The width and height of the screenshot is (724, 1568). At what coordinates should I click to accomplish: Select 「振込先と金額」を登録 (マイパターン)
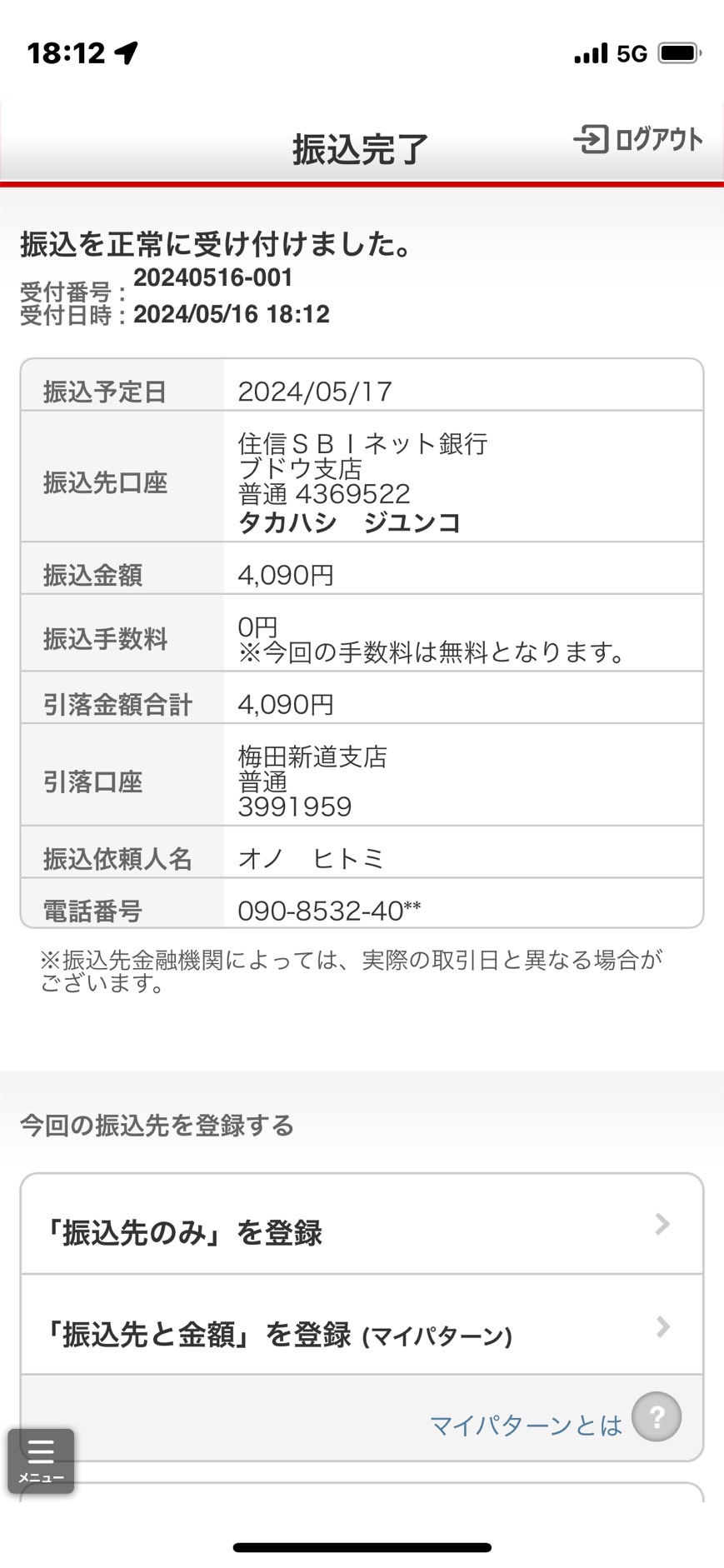(362, 1325)
